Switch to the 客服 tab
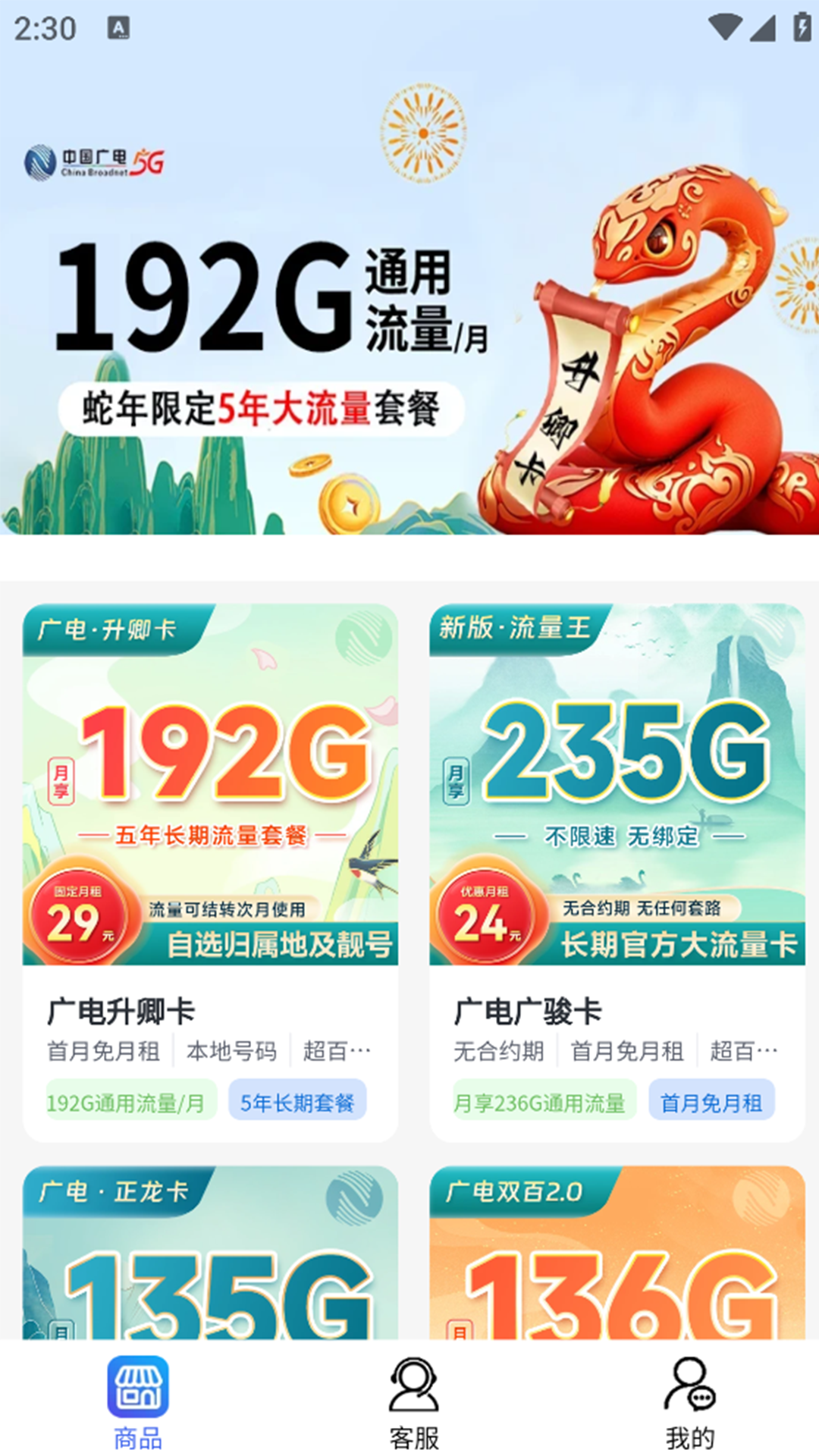Screen dimensions: 819x1456 coord(413,1403)
